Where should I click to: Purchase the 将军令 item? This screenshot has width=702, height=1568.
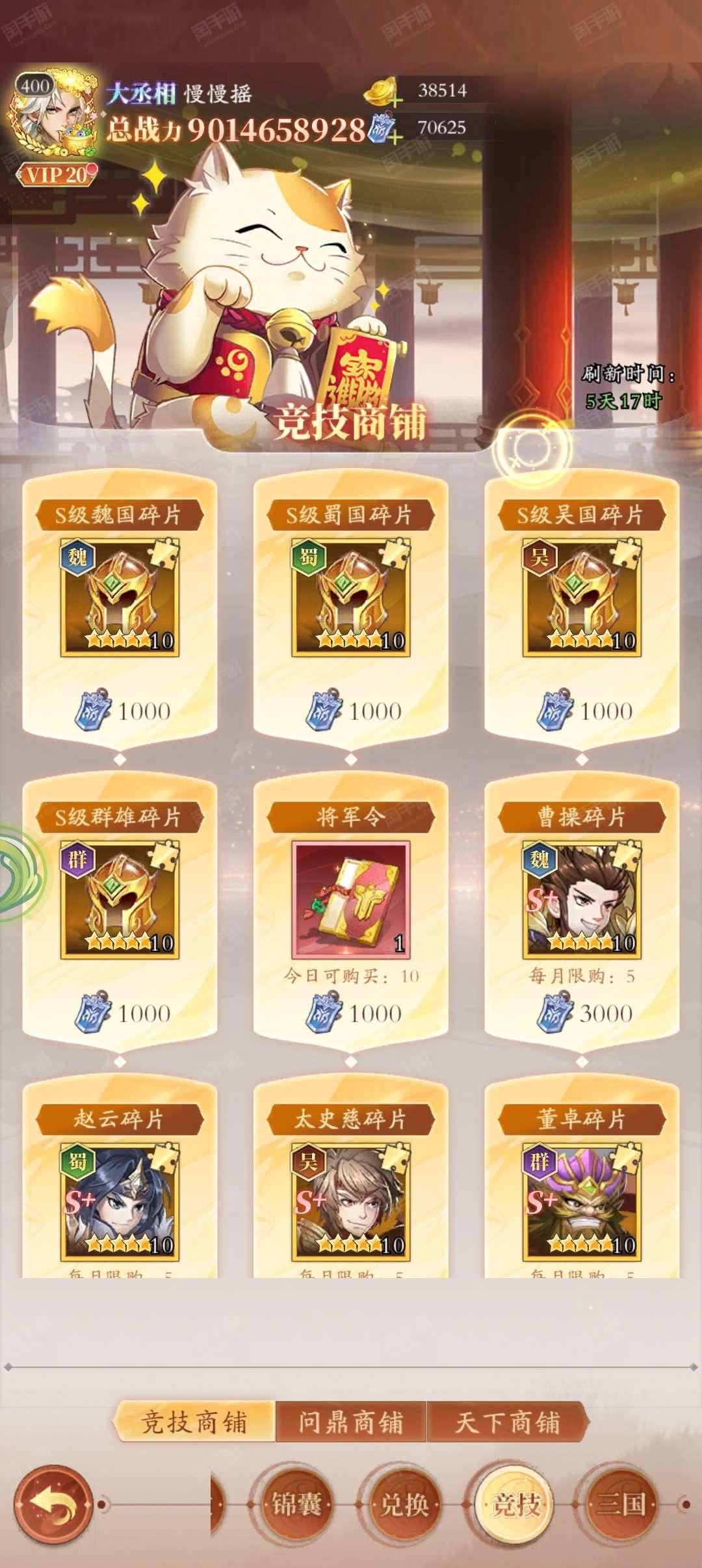click(351, 910)
